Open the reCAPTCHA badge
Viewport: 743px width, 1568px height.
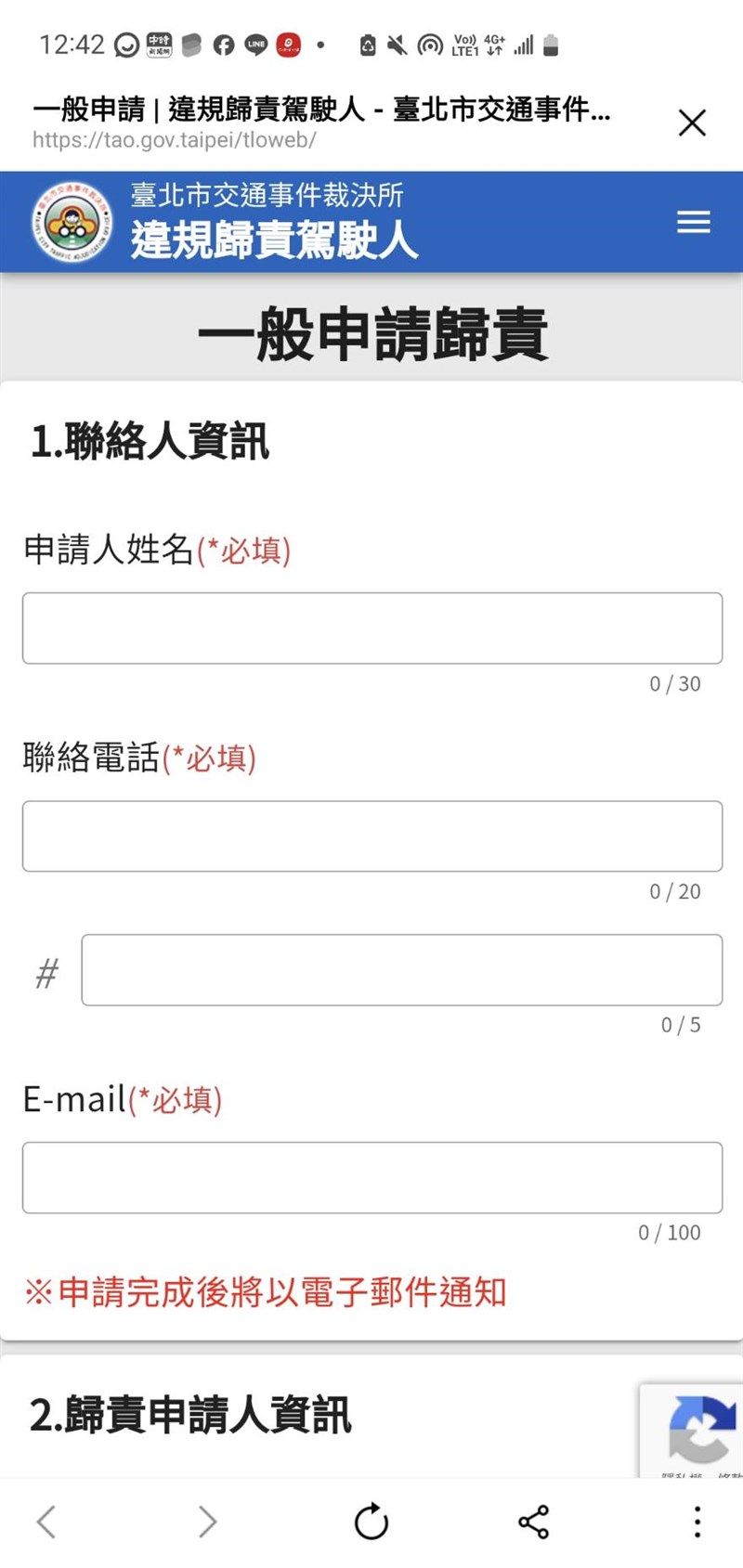698,1430
